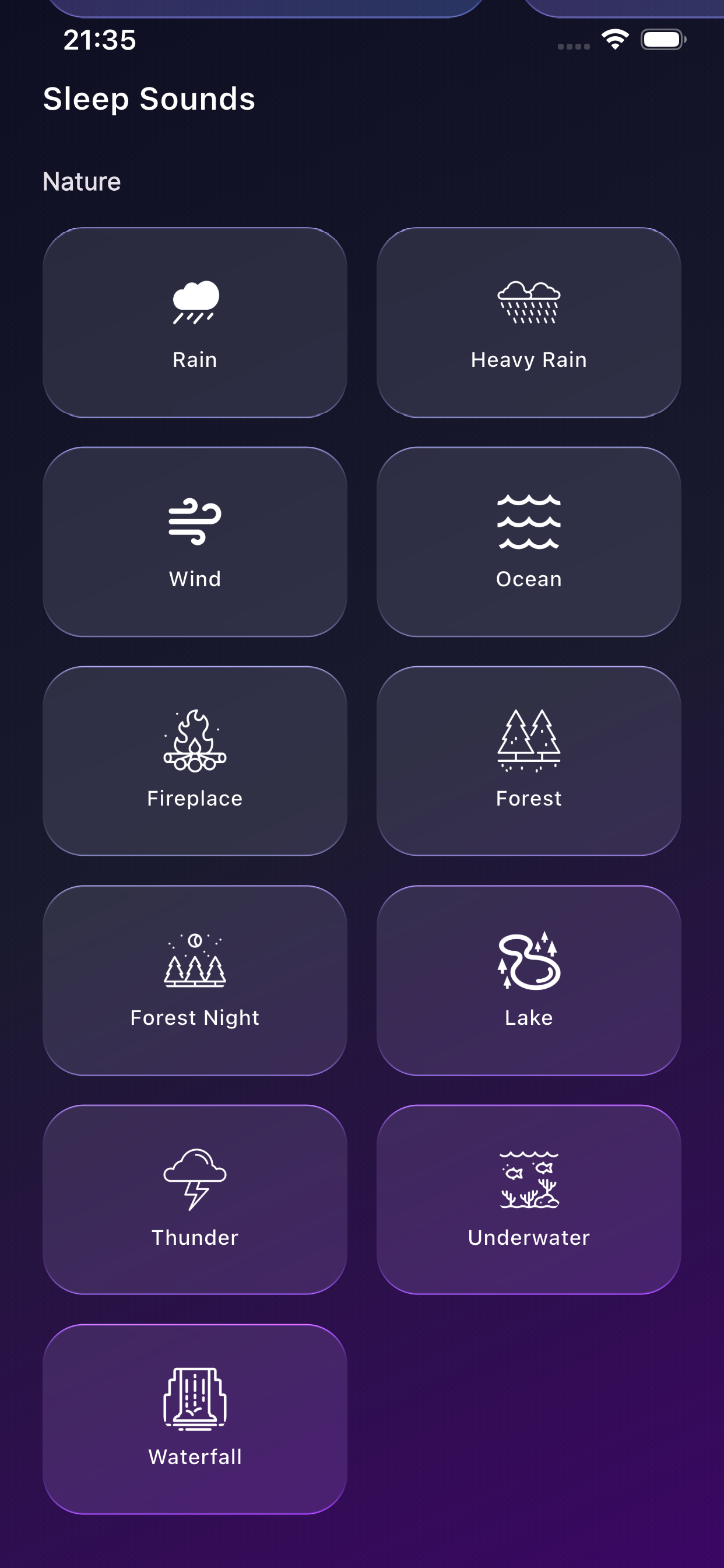Choose the Underwater sound card
The height and width of the screenshot is (1568, 724).
529,1199
